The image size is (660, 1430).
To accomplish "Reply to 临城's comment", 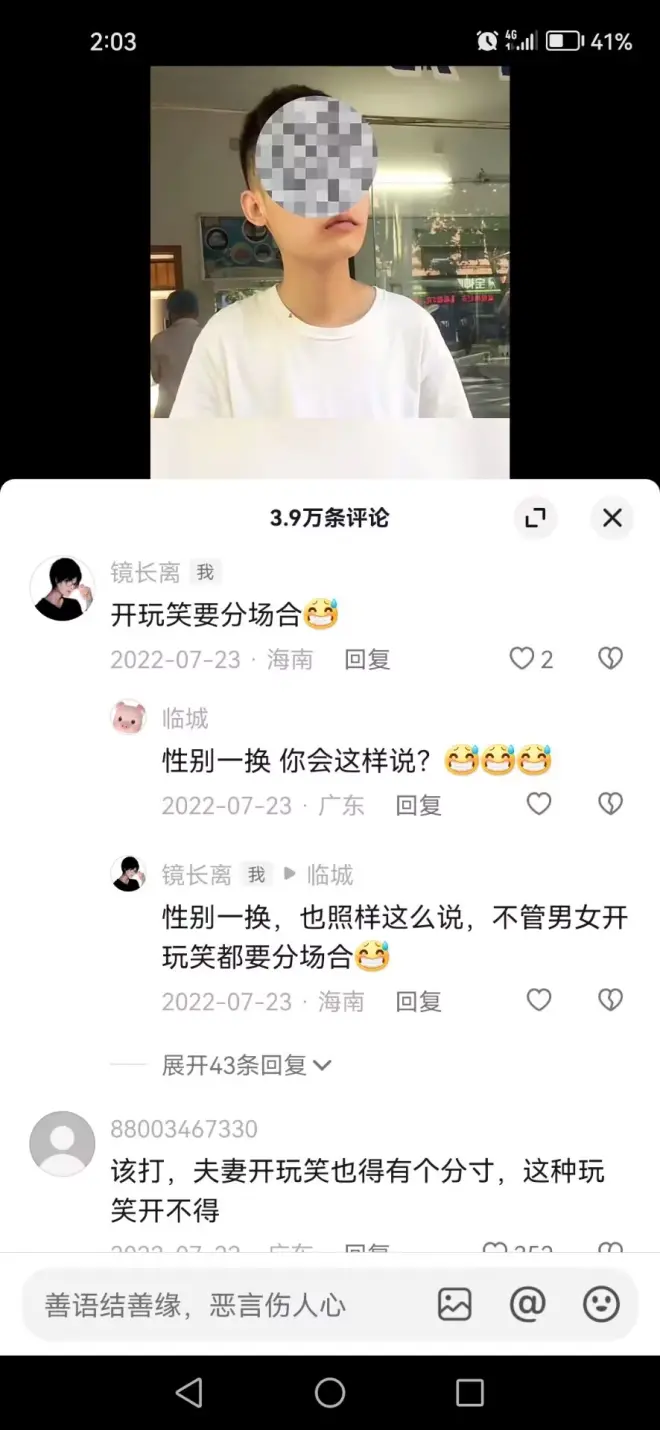I will click(x=418, y=806).
